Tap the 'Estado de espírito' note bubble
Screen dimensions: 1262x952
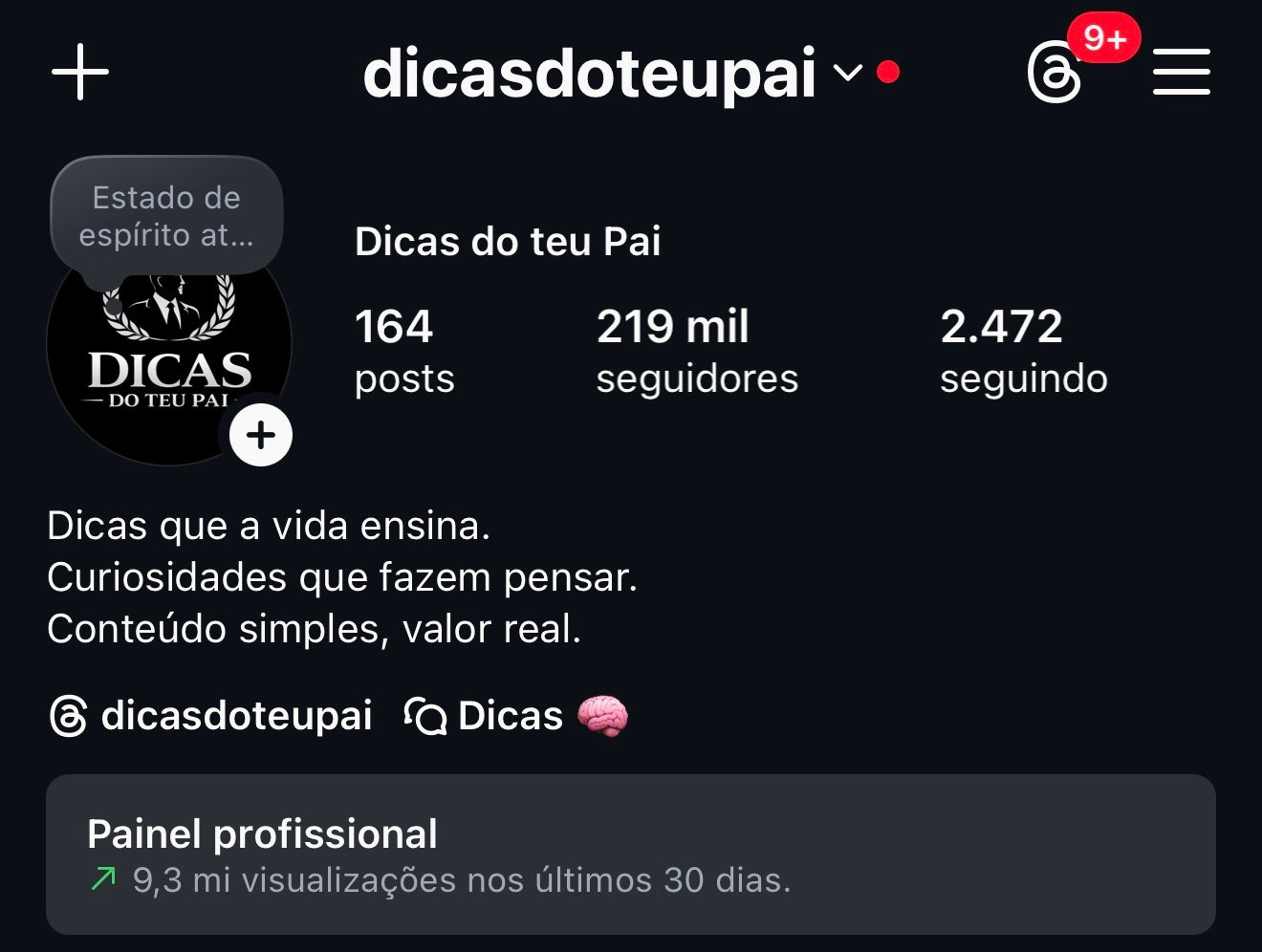point(166,216)
